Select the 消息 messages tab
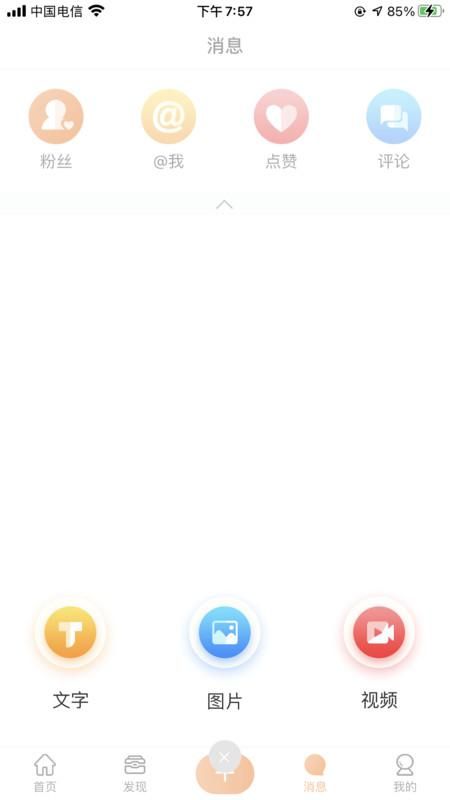Screen dimensions: 450x800 [315, 773]
